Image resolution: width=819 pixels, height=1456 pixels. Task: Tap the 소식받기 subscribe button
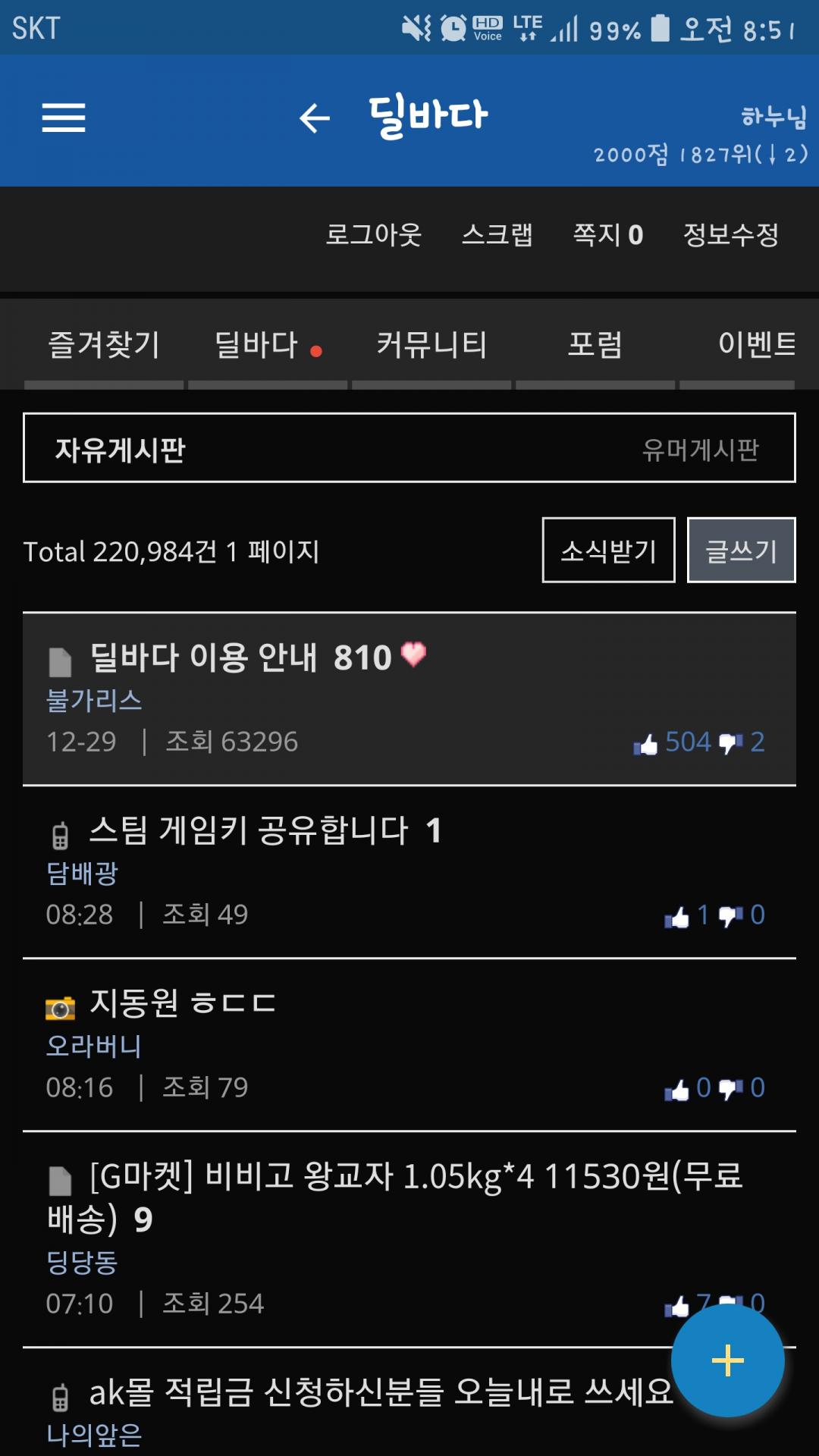[608, 551]
